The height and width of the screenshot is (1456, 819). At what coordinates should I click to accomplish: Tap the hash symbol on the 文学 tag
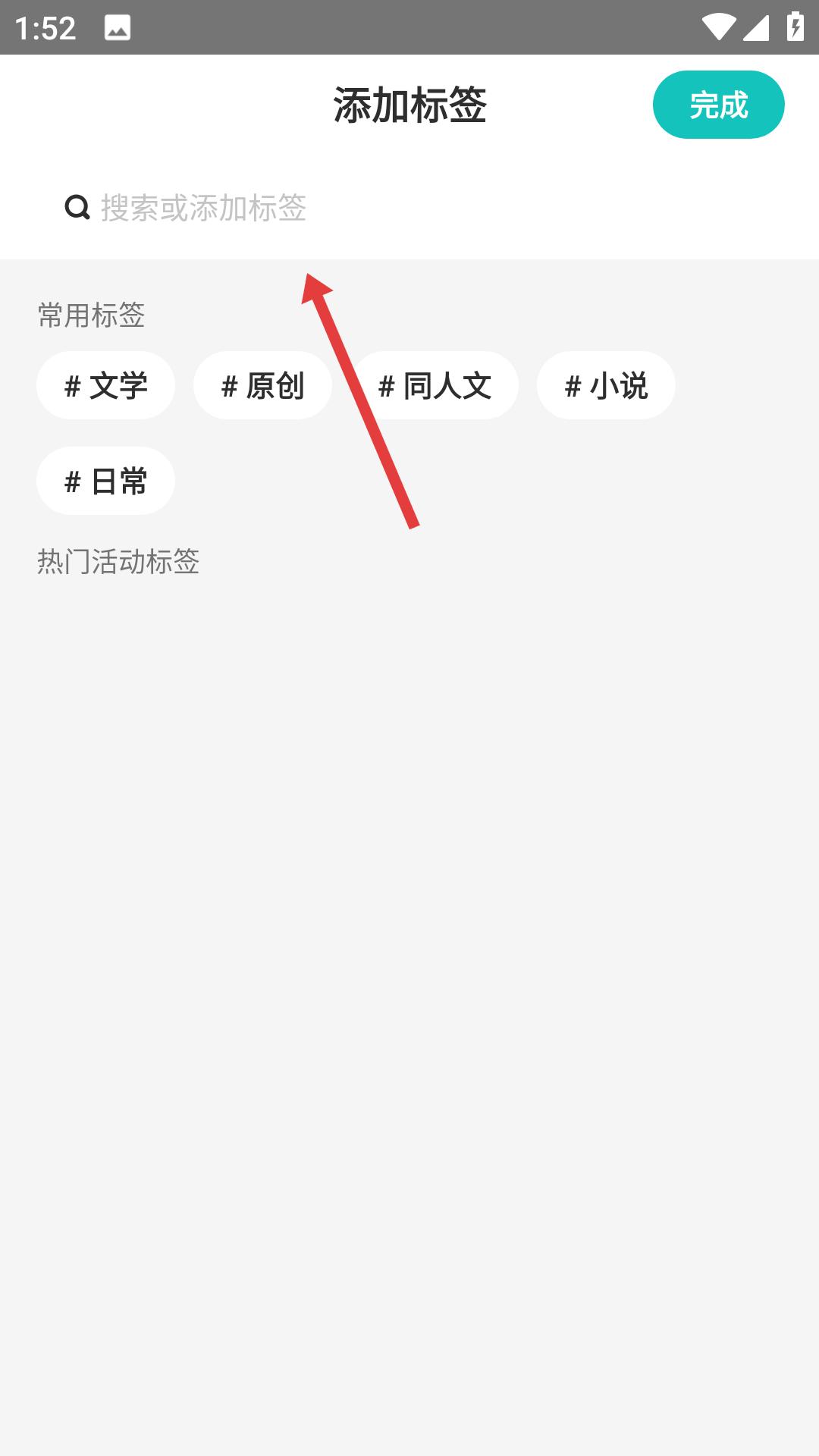(x=72, y=385)
